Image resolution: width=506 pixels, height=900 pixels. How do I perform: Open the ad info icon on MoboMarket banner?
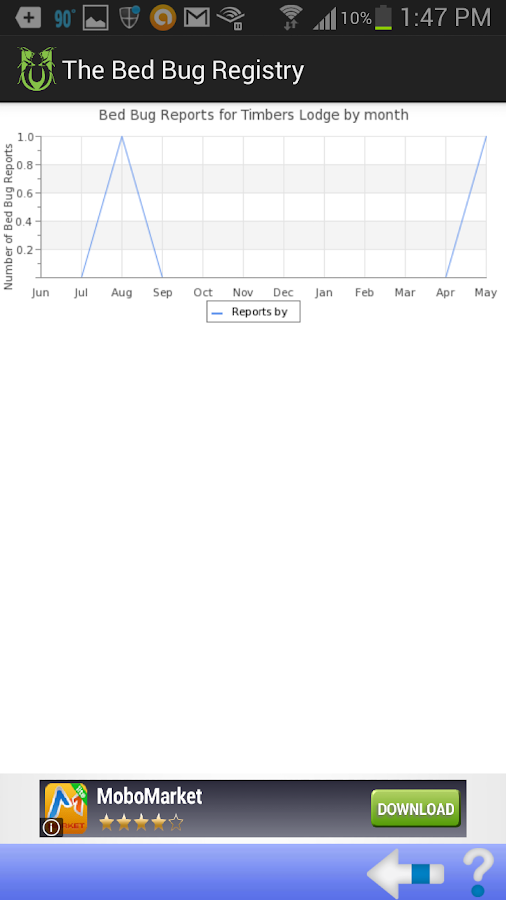point(52,827)
